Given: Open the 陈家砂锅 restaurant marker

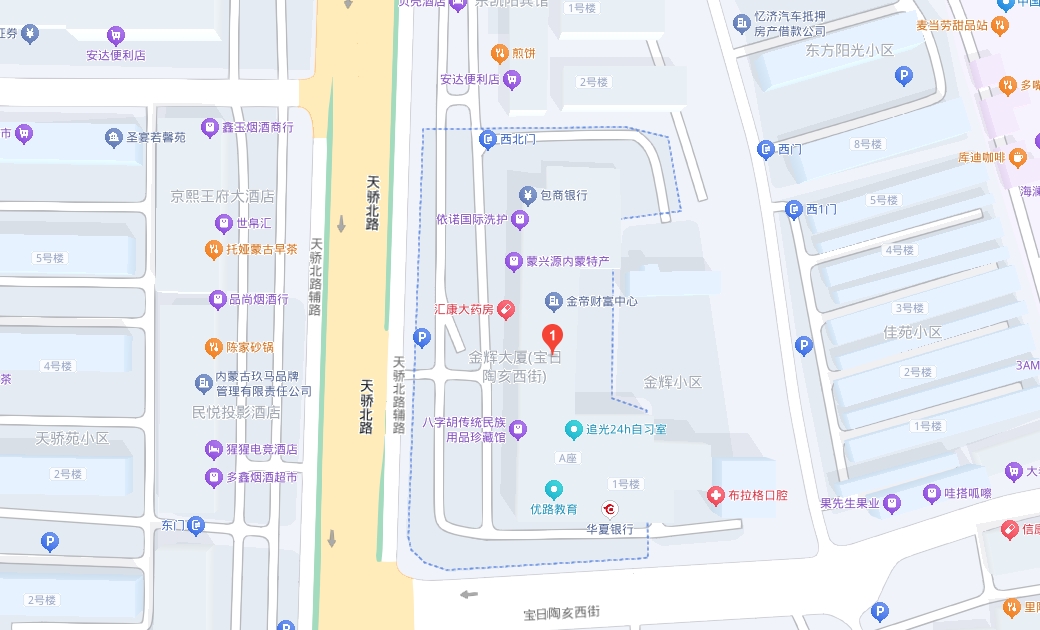Looking at the screenshot, I should [213, 347].
